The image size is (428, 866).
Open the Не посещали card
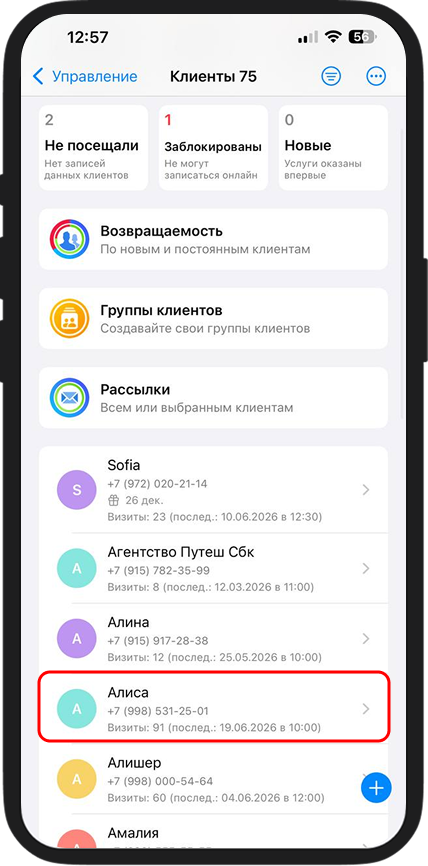(x=93, y=147)
